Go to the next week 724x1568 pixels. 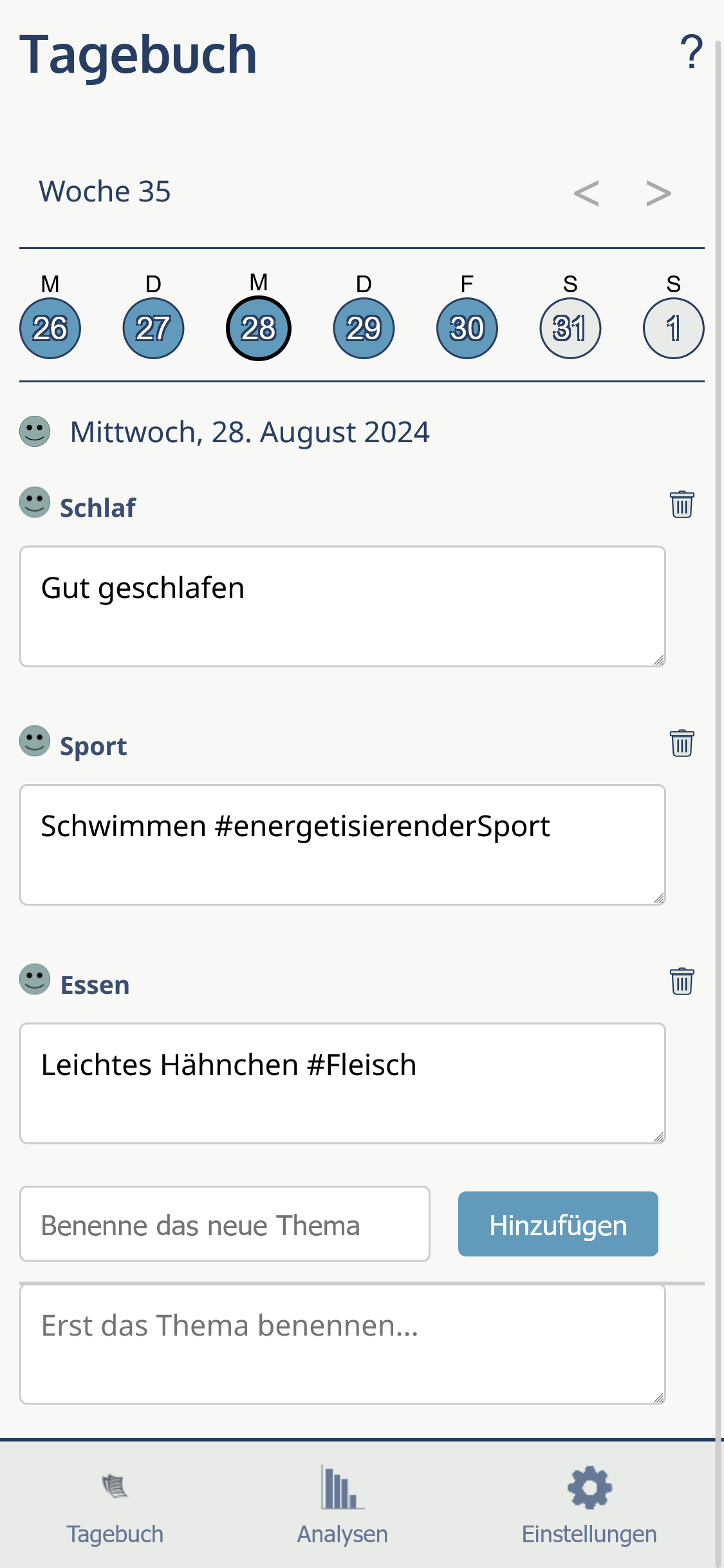pos(658,193)
